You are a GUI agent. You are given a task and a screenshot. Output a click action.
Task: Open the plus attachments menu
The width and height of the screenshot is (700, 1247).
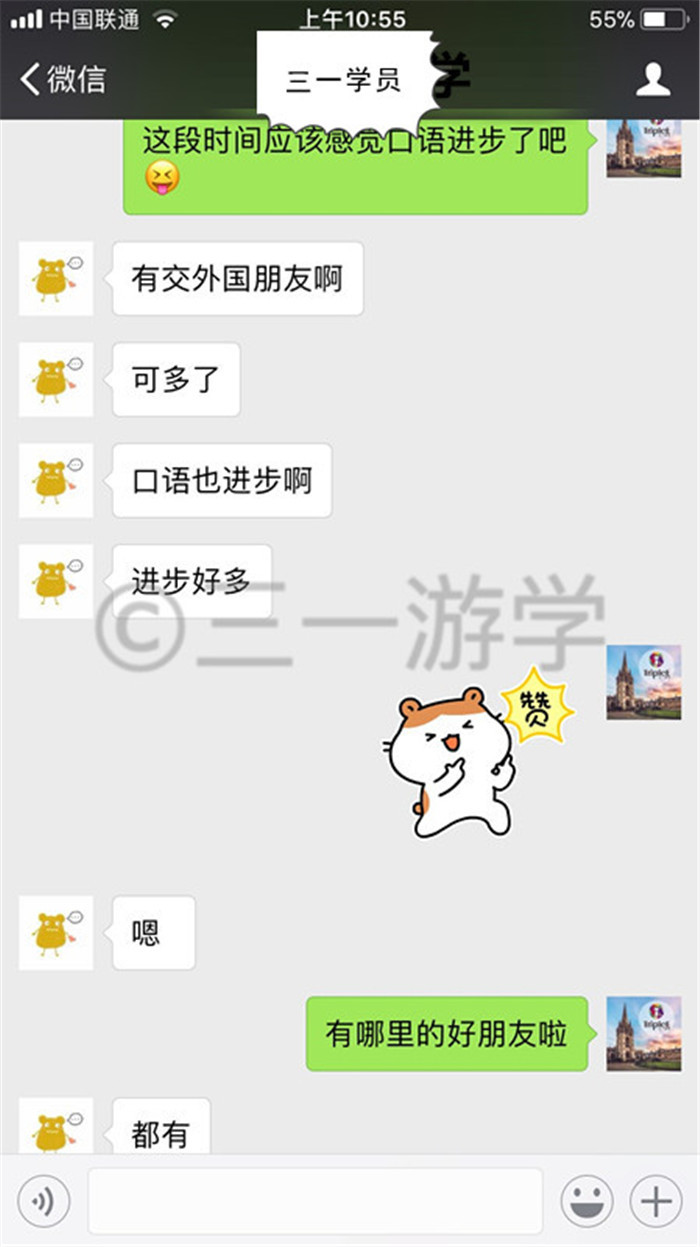tap(656, 1201)
